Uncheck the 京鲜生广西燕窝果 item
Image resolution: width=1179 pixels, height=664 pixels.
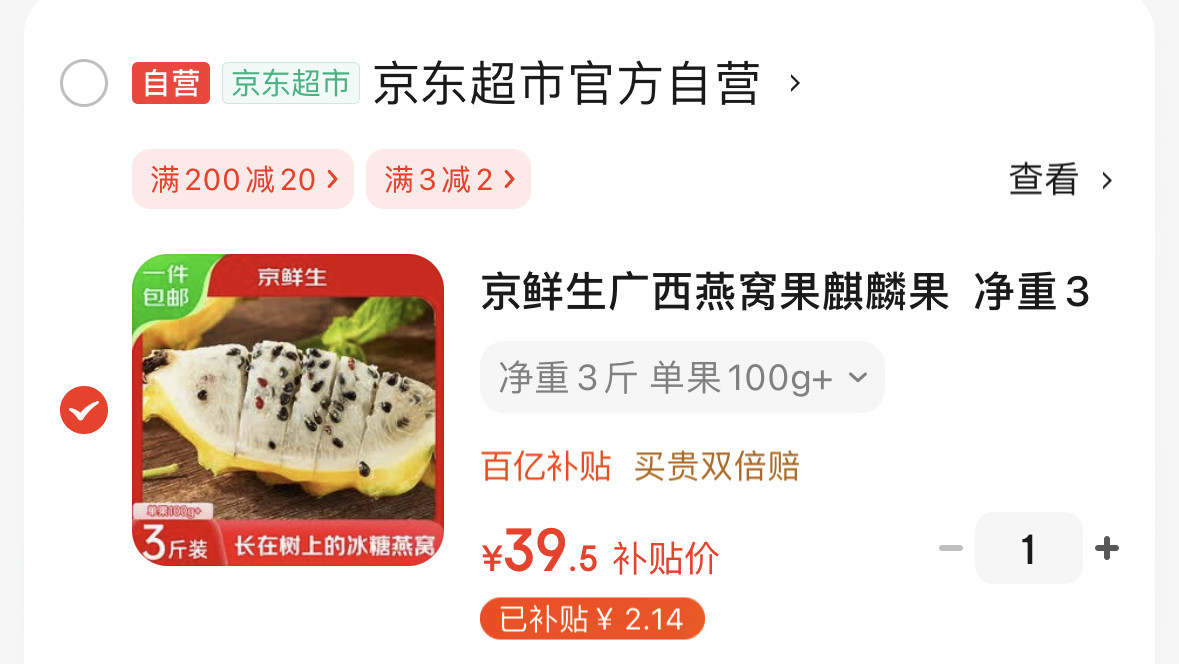[84, 410]
